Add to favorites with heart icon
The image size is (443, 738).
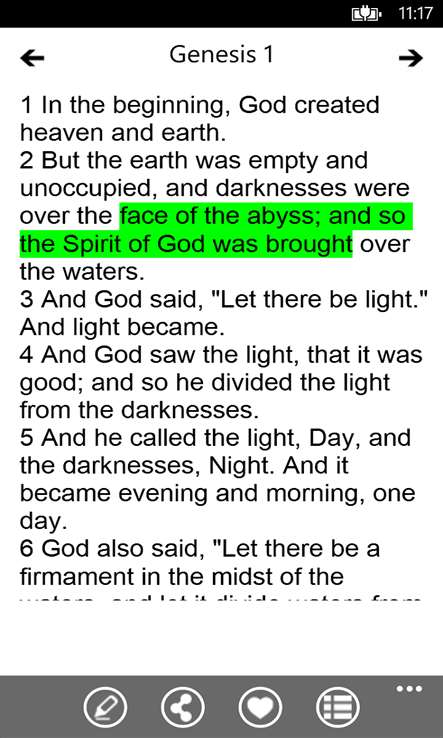coord(260,707)
